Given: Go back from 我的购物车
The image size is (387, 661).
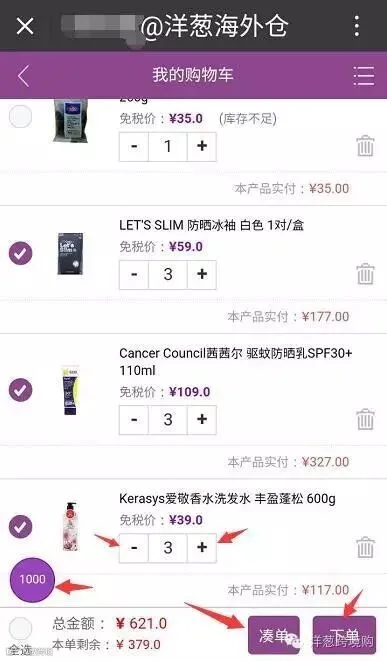Looking at the screenshot, I should click(23, 75).
